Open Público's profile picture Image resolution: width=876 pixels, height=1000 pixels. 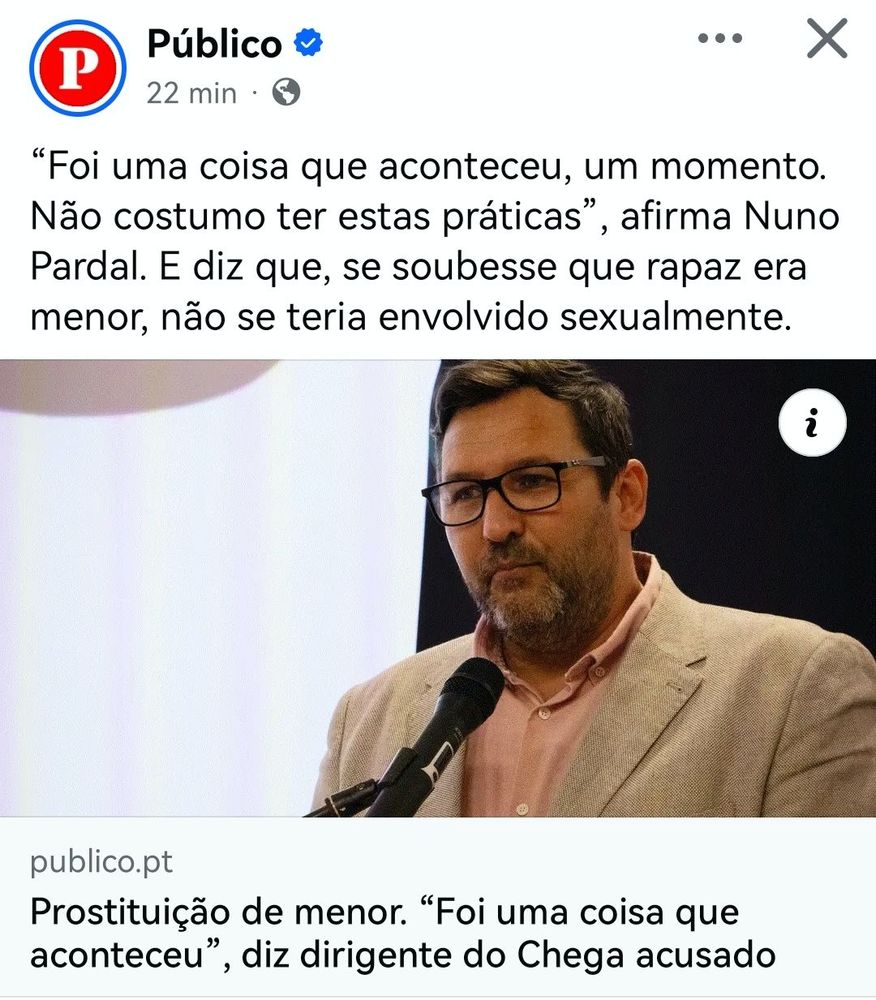point(78,68)
